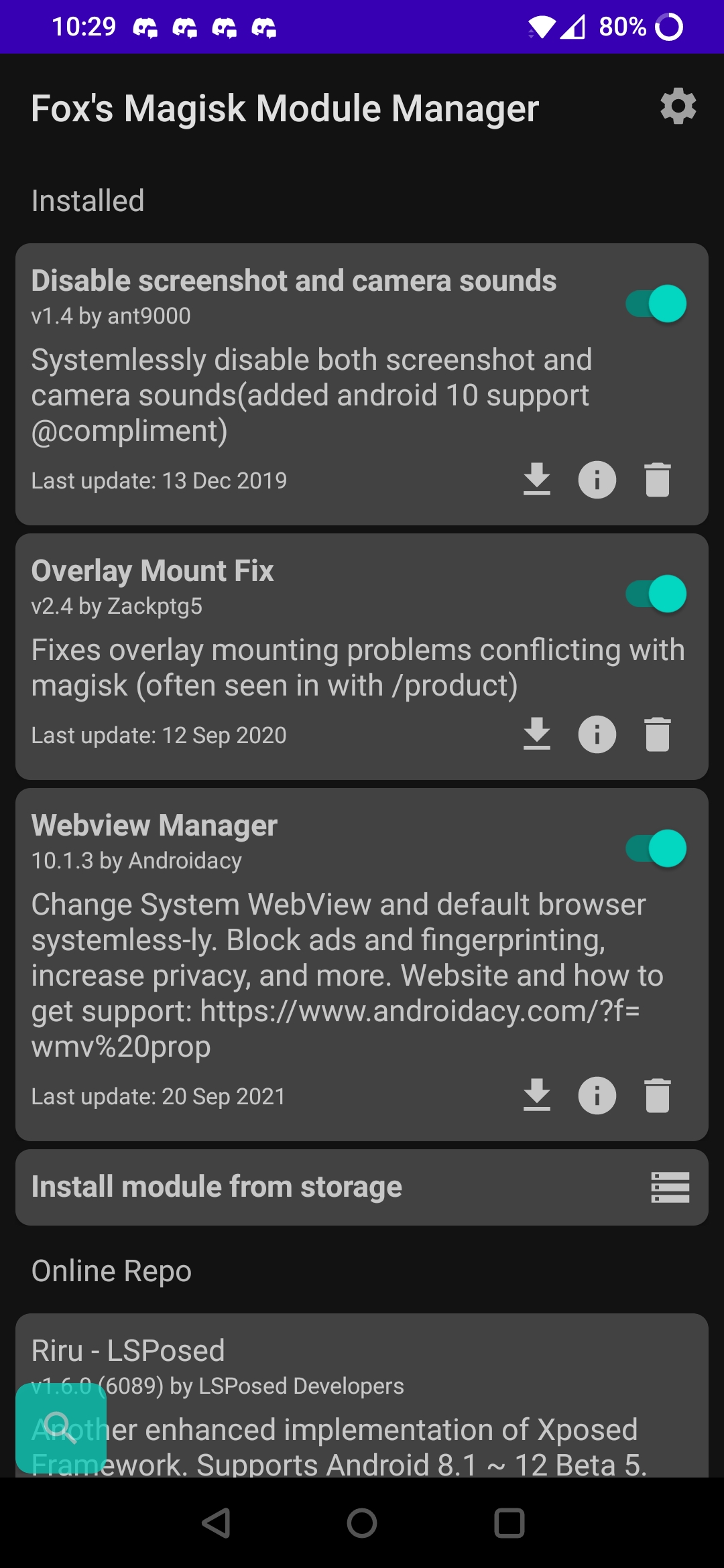
Task: Go back using the system back button
Action: tap(216, 1522)
